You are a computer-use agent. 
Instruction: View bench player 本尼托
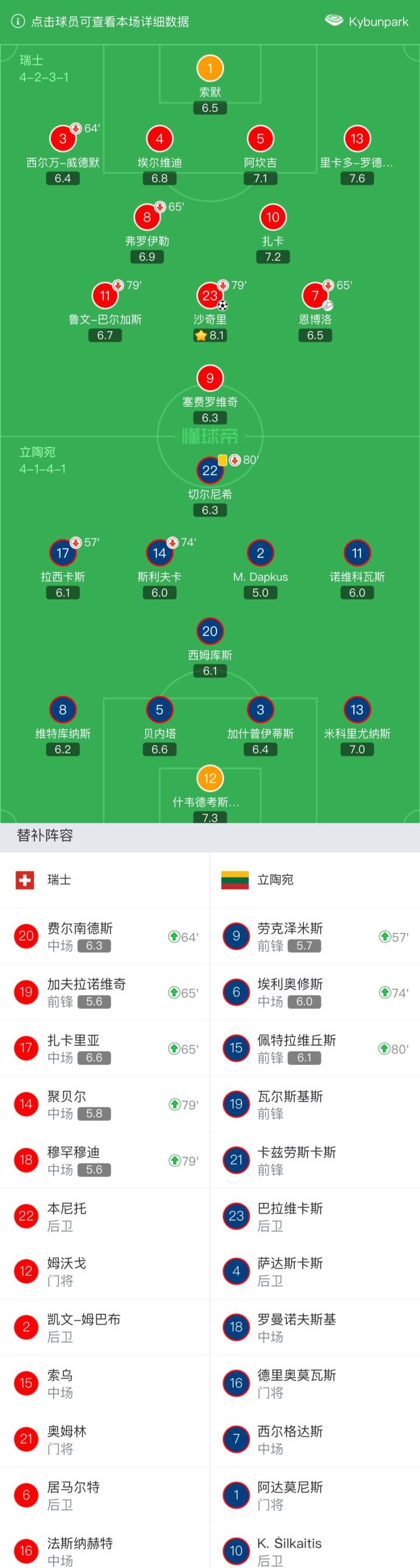click(104, 1216)
